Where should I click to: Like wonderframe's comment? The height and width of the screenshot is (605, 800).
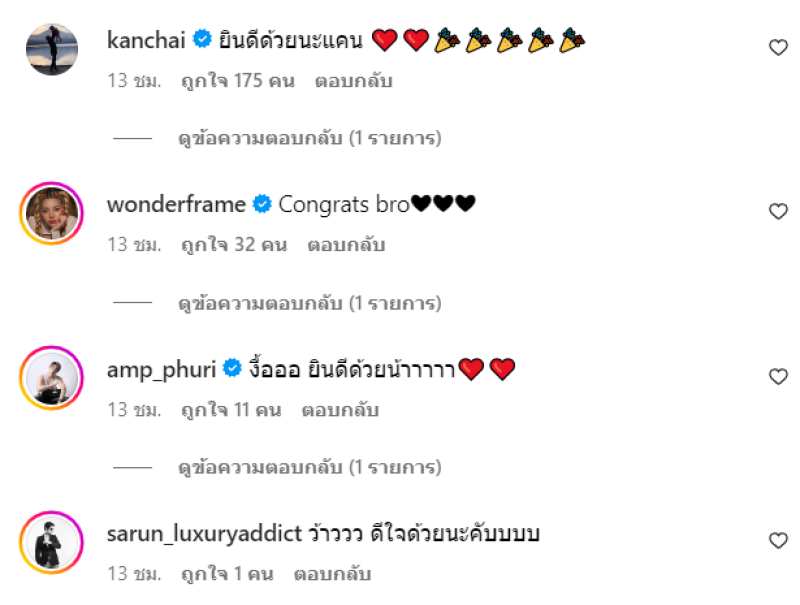(x=778, y=211)
